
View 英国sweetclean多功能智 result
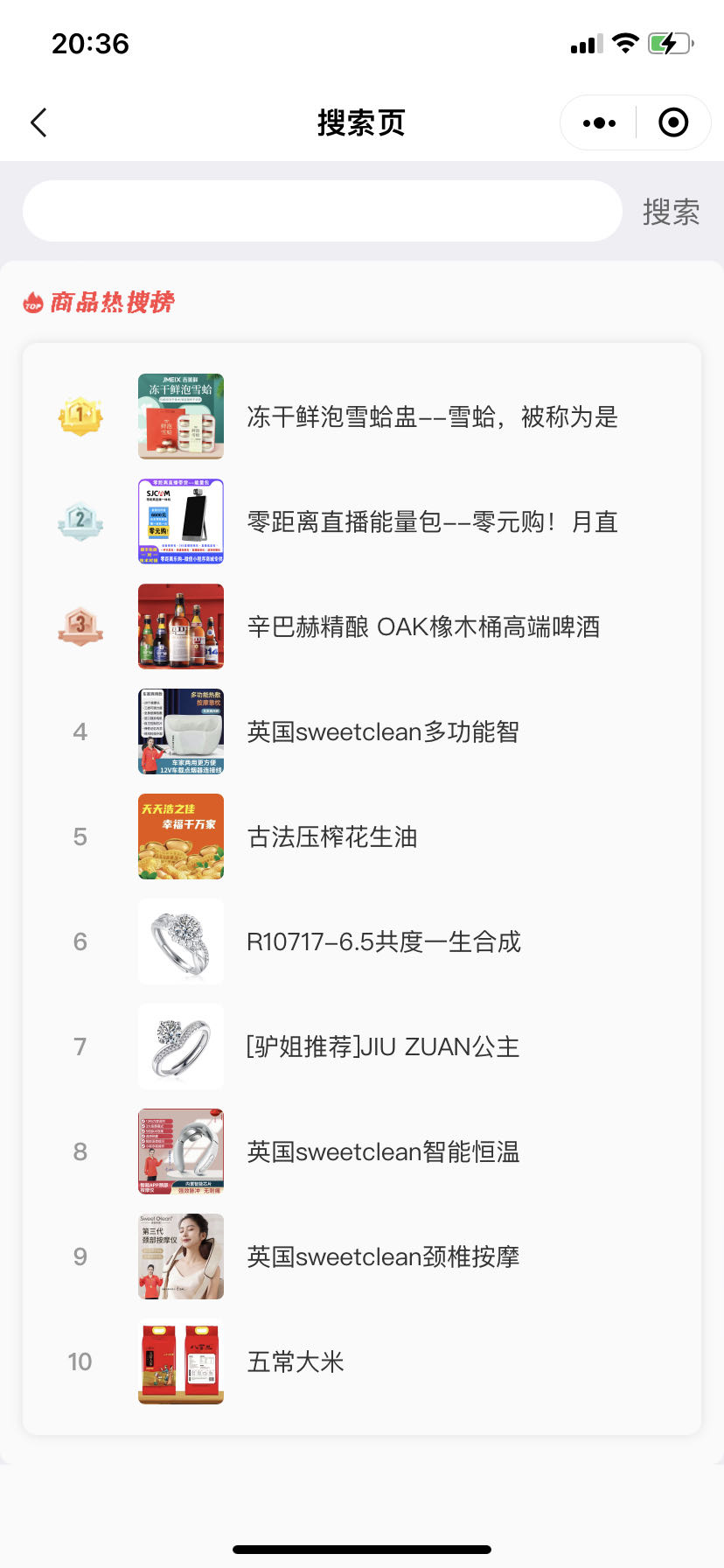[383, 731]
